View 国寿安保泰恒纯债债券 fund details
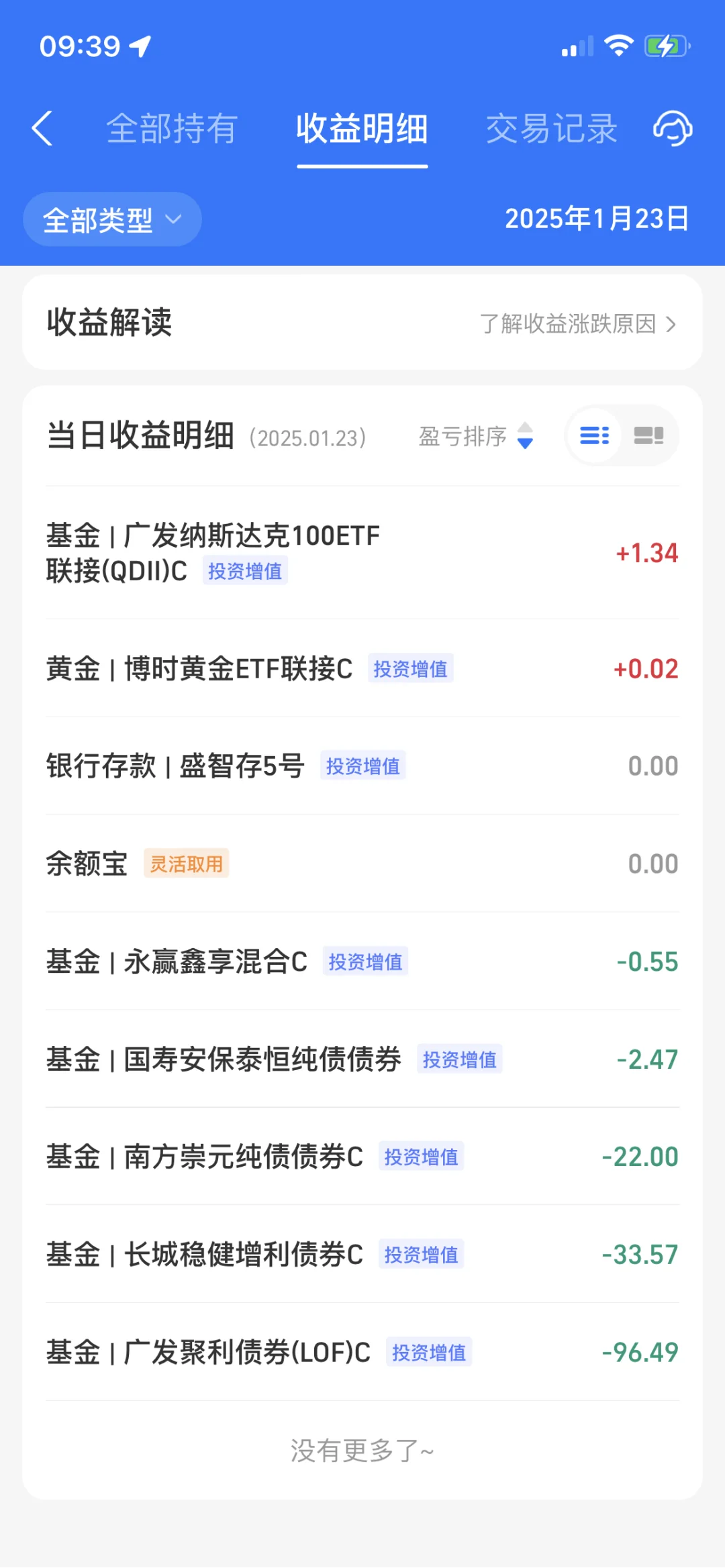725x1568 pixels. click(362, 1059)
